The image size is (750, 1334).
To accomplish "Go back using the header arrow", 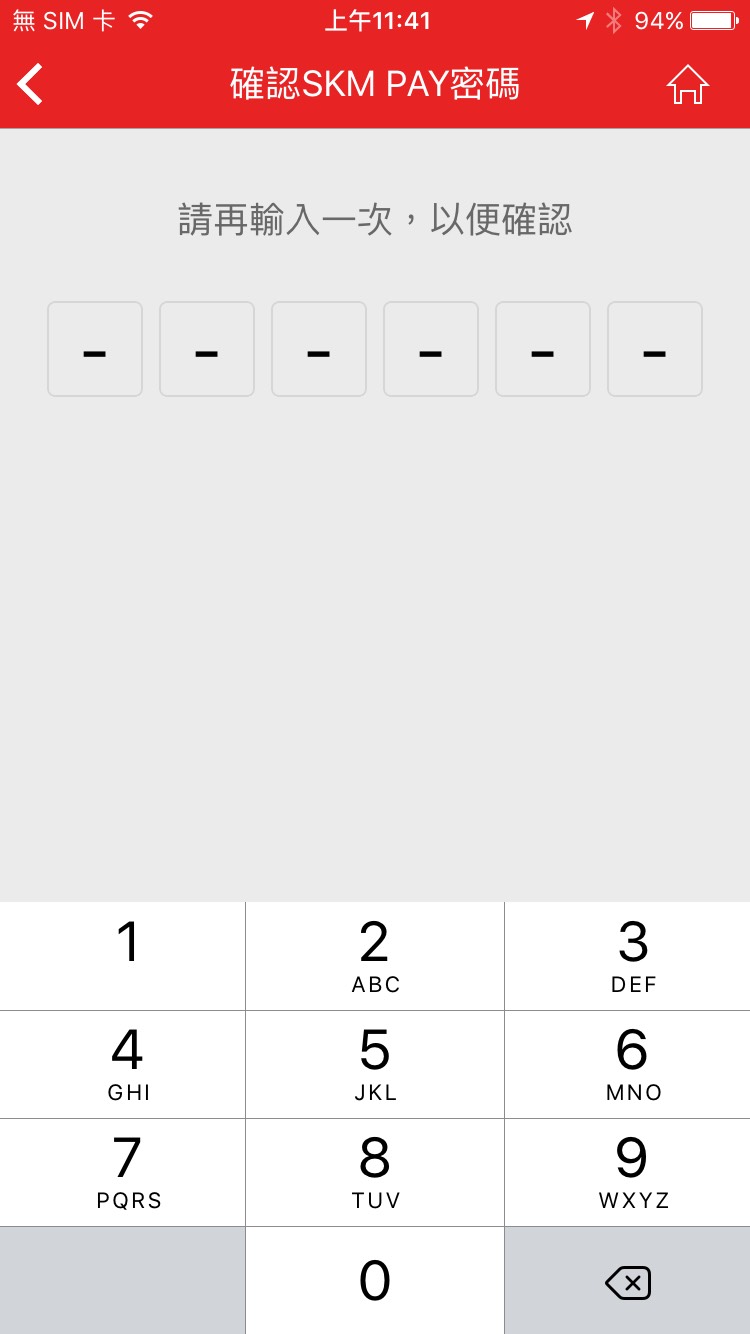I will click(31, 84).
